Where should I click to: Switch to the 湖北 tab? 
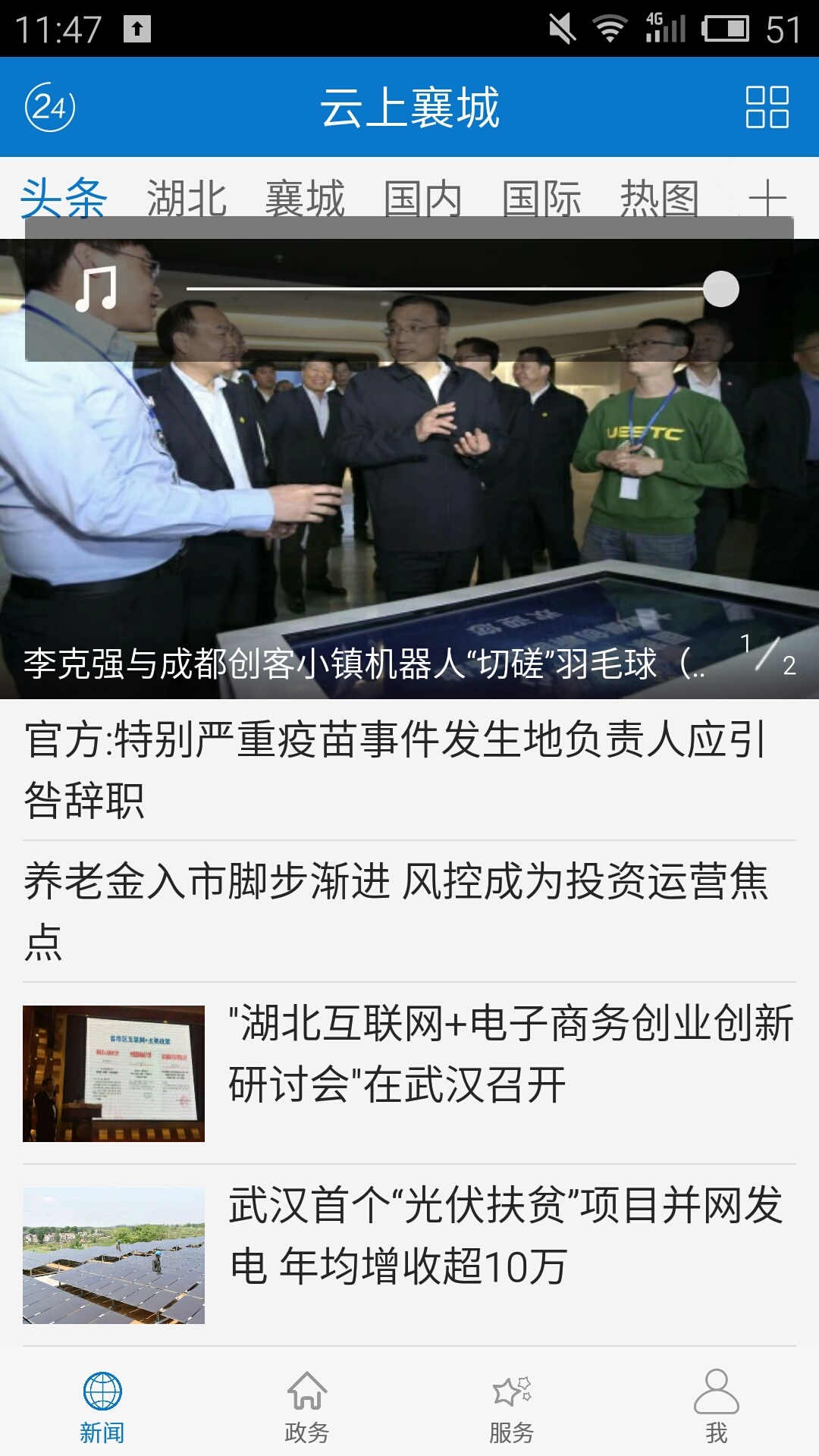pos(187,199)
